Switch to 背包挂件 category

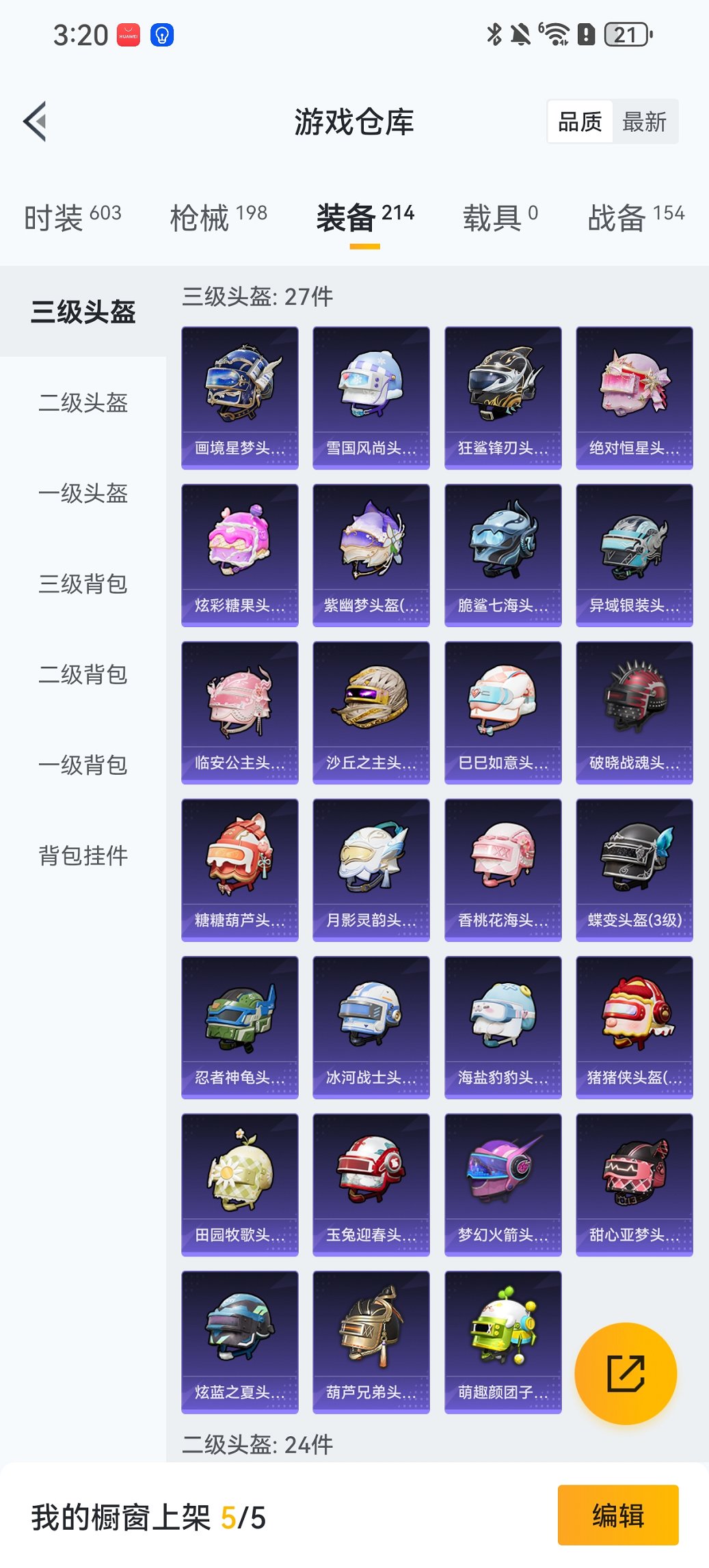tap(82, 854)
